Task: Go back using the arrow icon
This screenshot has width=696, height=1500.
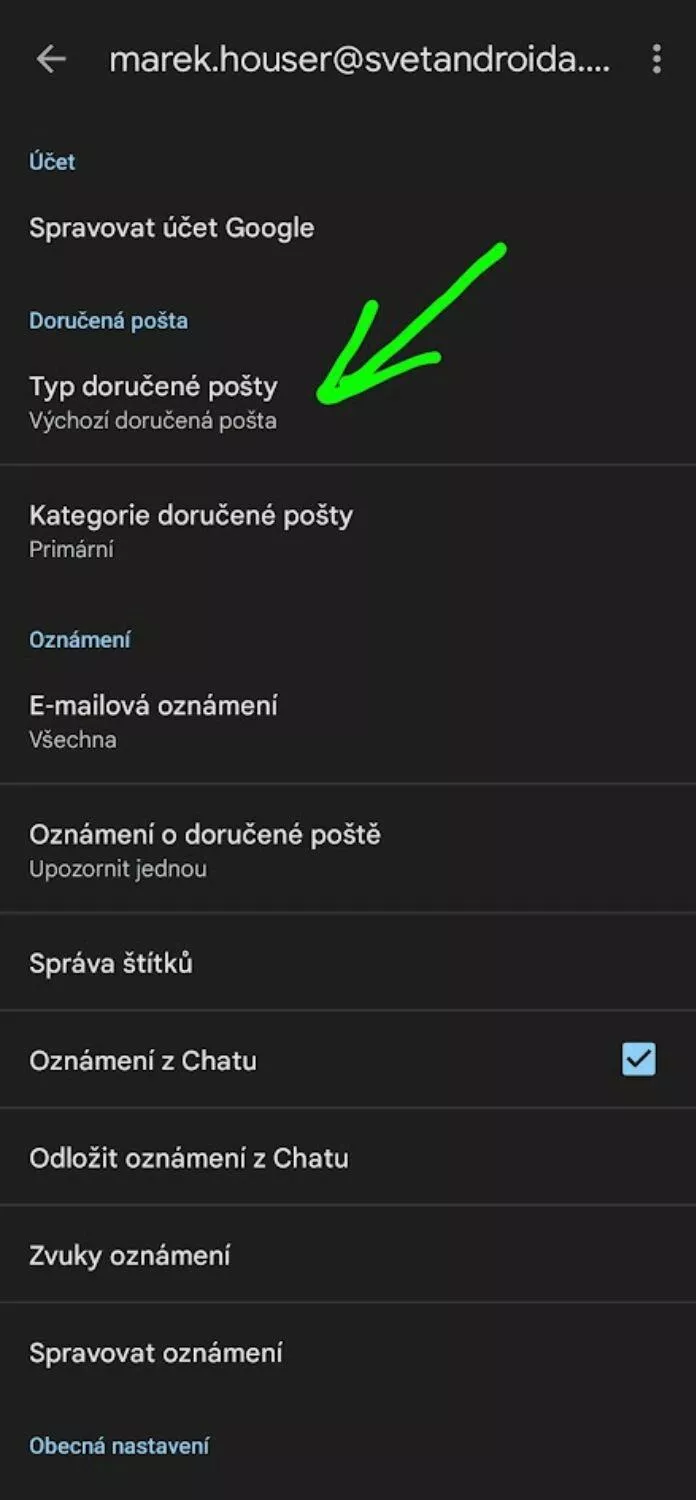Action: tap(51, 59)
